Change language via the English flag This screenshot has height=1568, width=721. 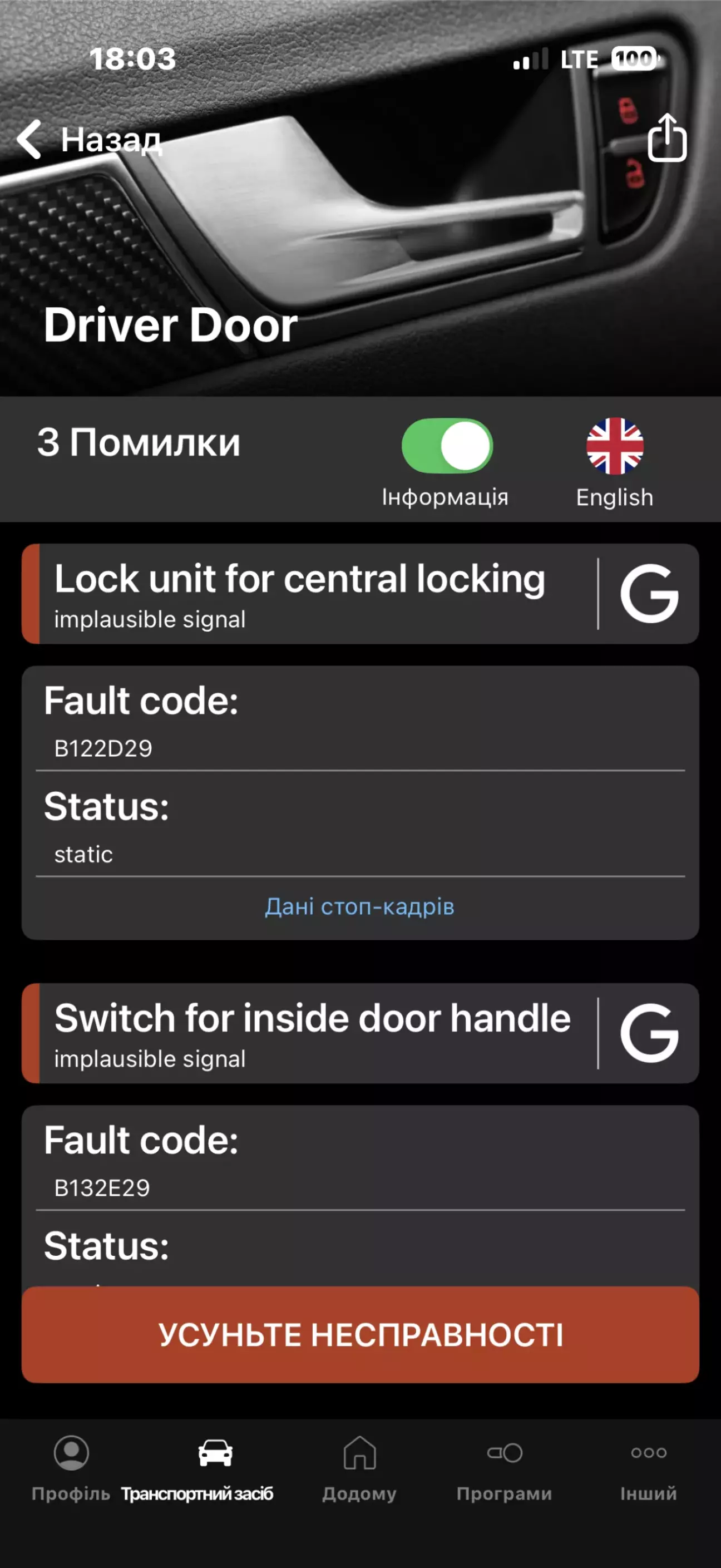[615, 446]
